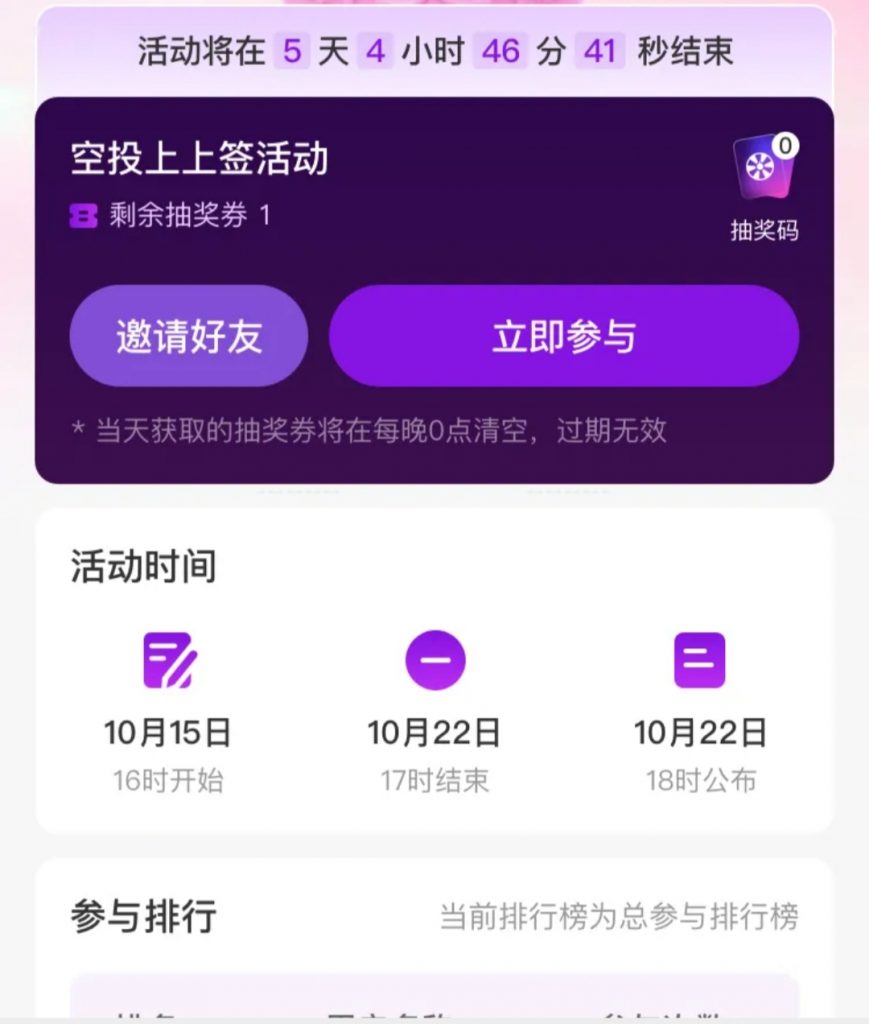Click the 邀请好友 button

click(x=188, y=336)
